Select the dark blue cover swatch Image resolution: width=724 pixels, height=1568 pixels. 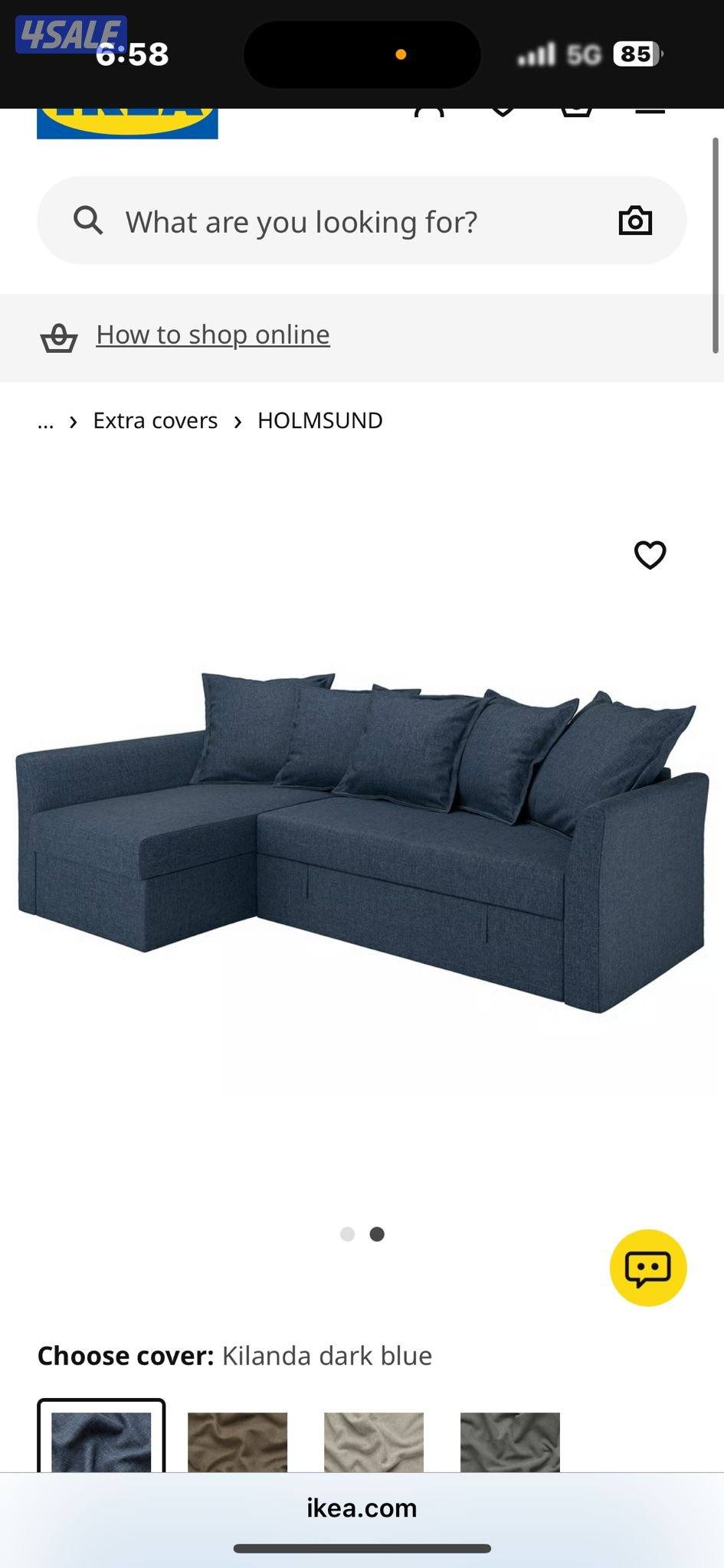(x=101, y=1440)
